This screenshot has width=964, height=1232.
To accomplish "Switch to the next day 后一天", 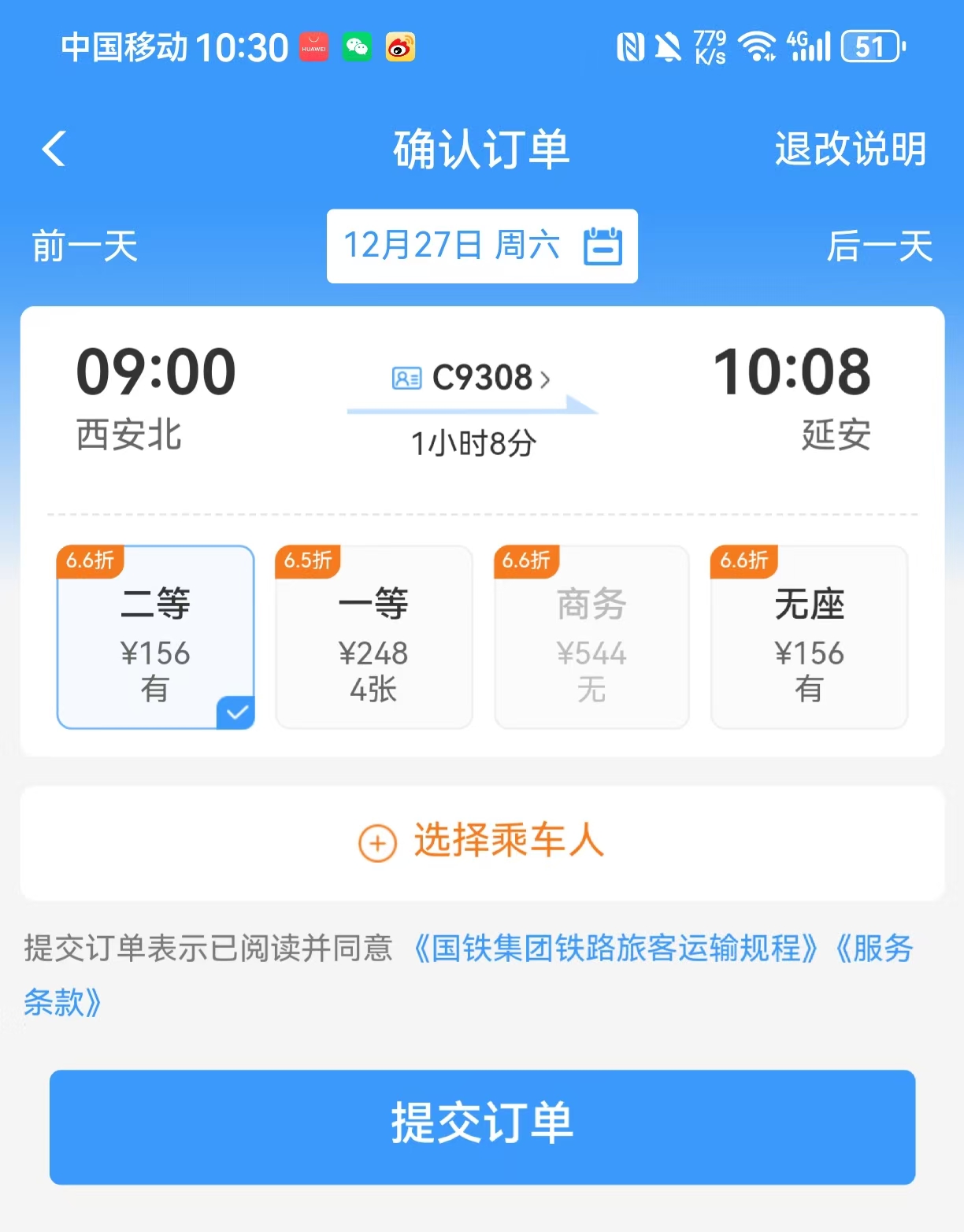I will (879, 246).
